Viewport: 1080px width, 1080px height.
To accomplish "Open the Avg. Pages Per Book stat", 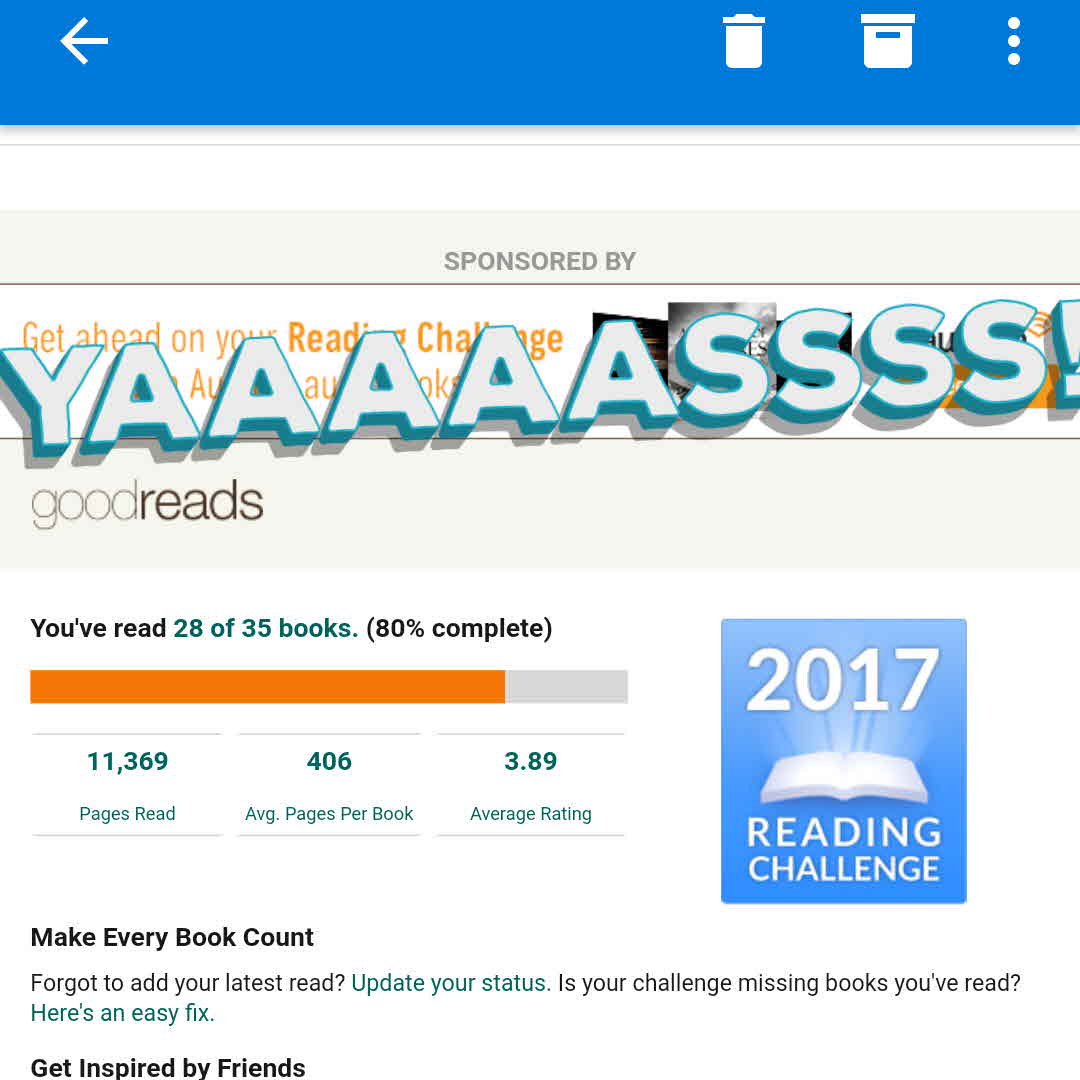I will coord(329,785).
